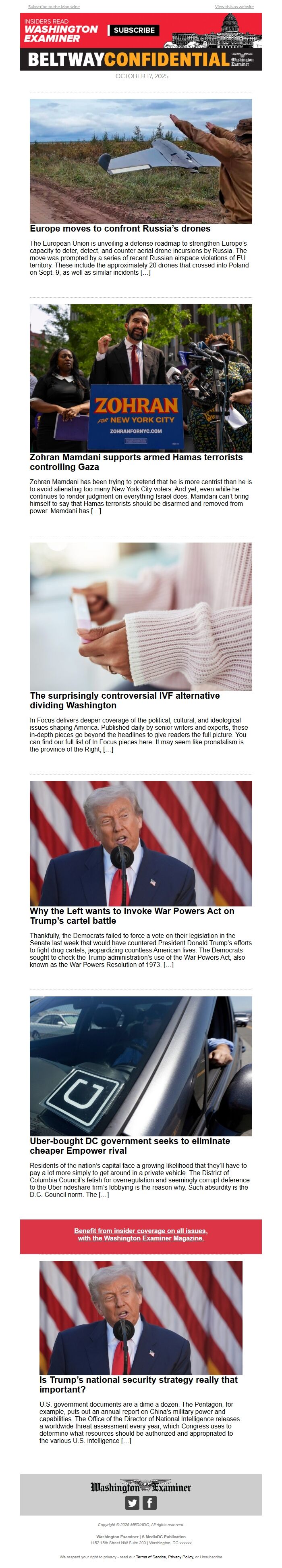Open the IVF alternative article image
The width and height of the screenshot is (282, 1568).
141,617
